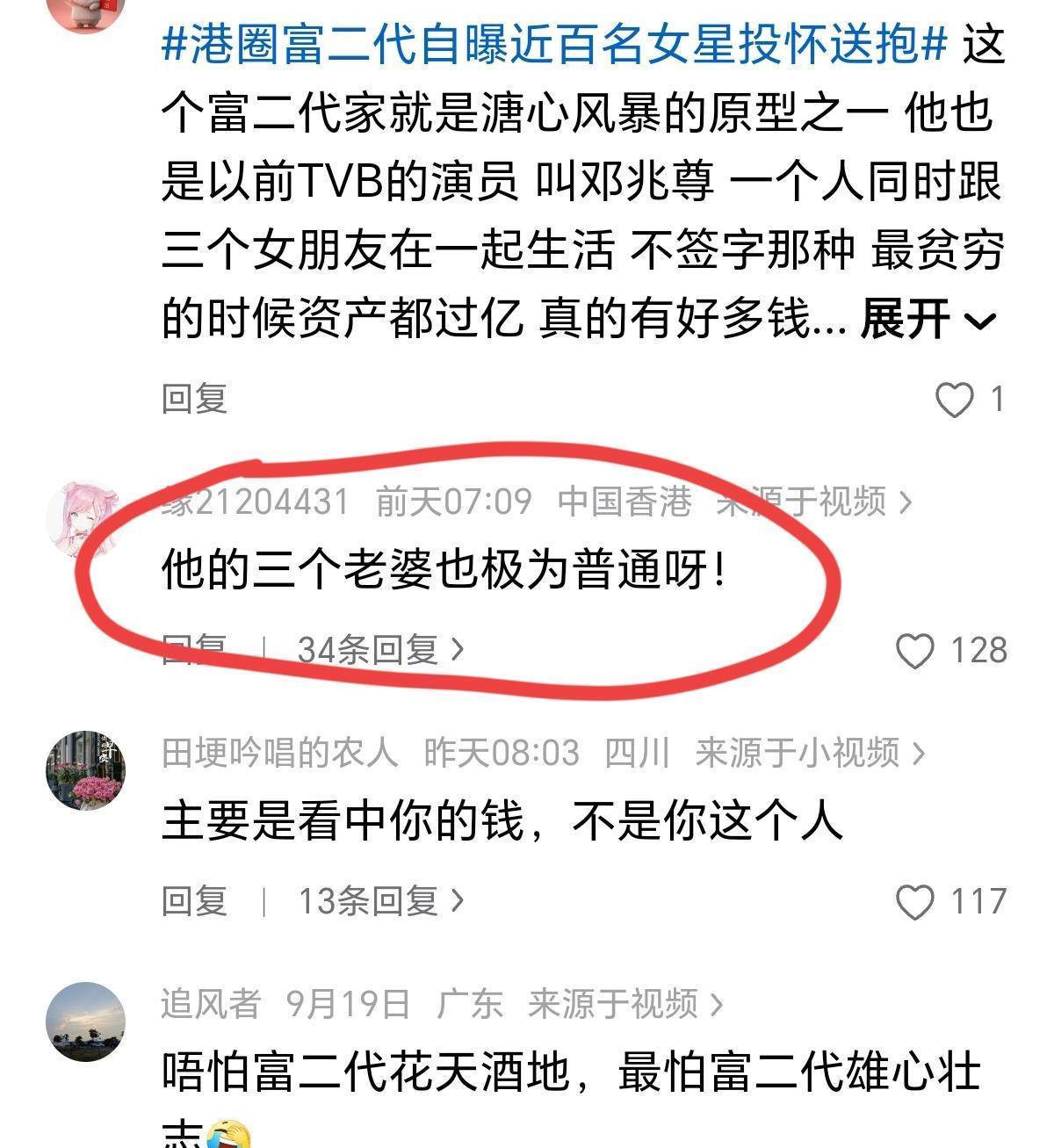
Task: Open 来源于视频 on the Hong Kong comment
Action: pos(813,502)
